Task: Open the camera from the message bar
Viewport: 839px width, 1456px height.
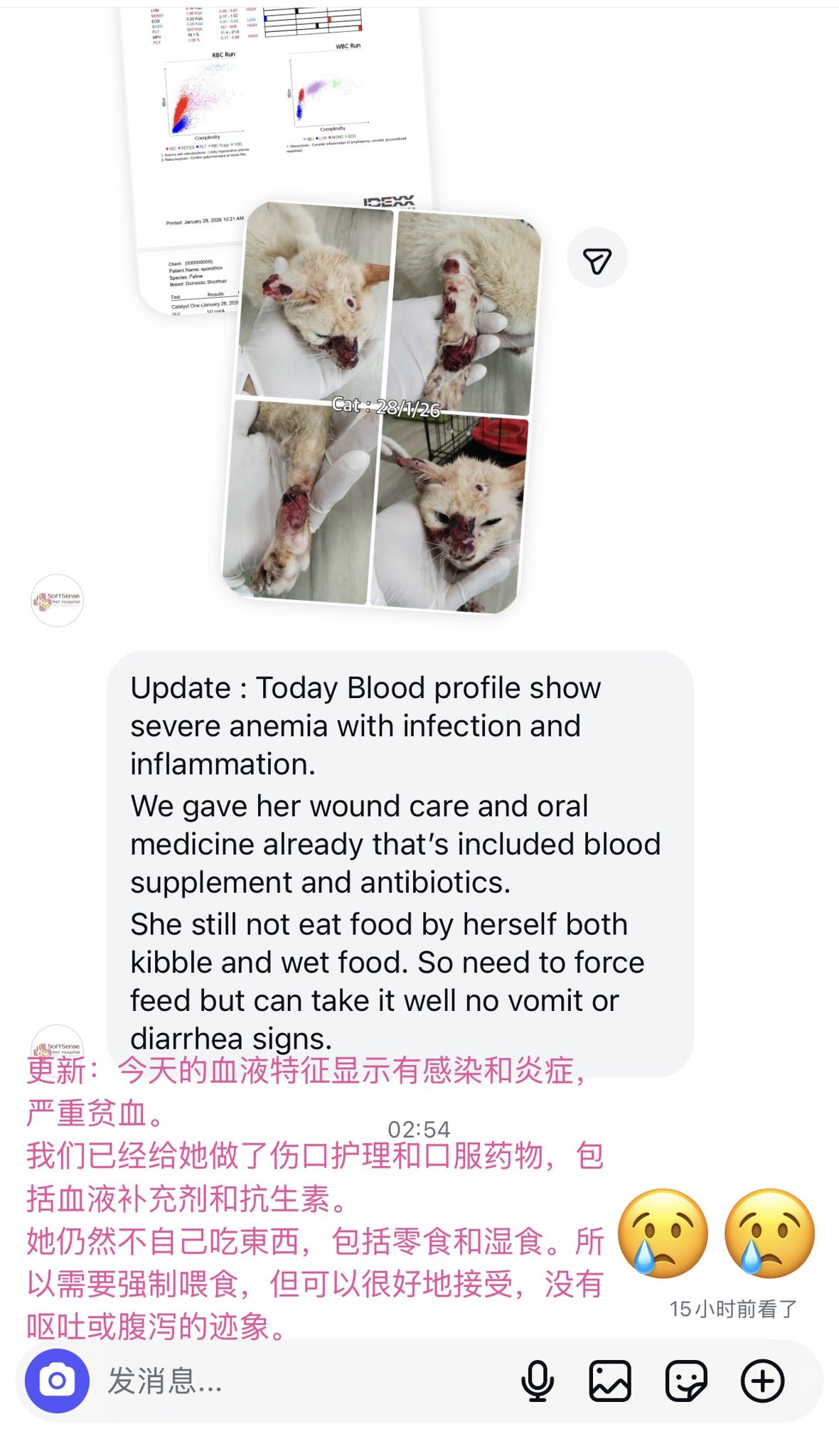Action: click(57, 1381)
